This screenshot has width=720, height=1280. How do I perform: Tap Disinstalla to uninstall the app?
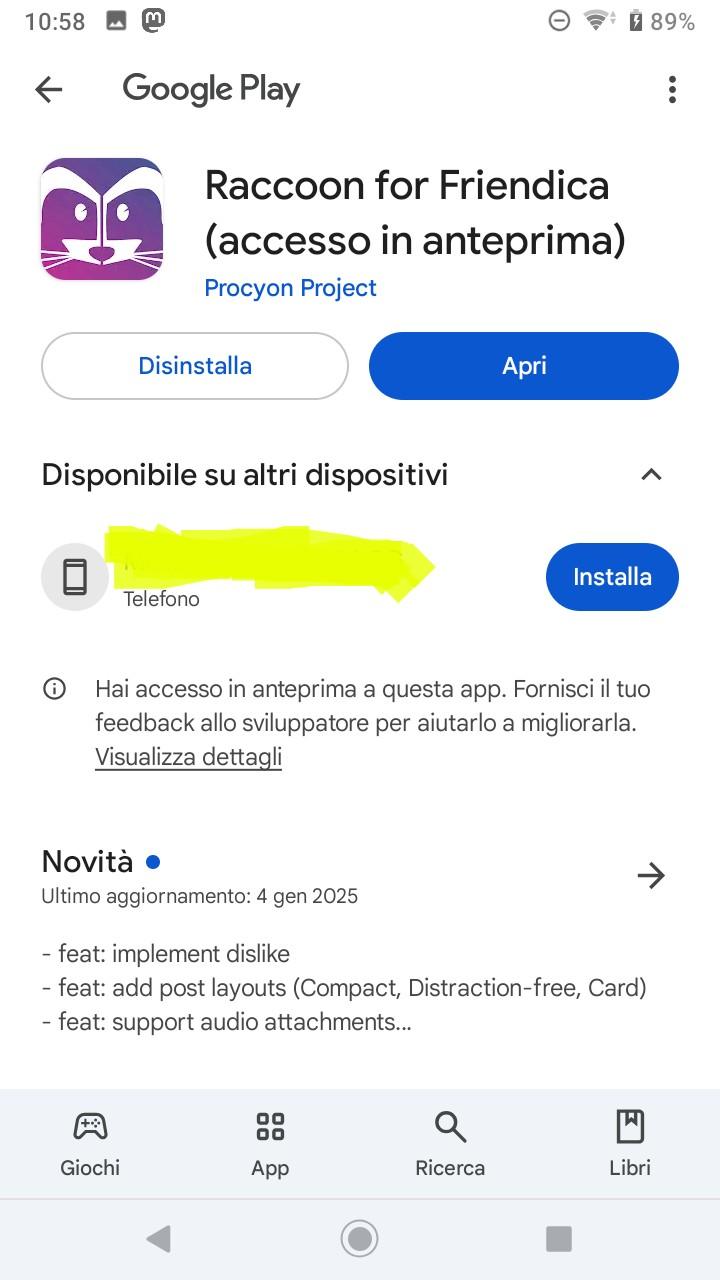tap(195, 366)
